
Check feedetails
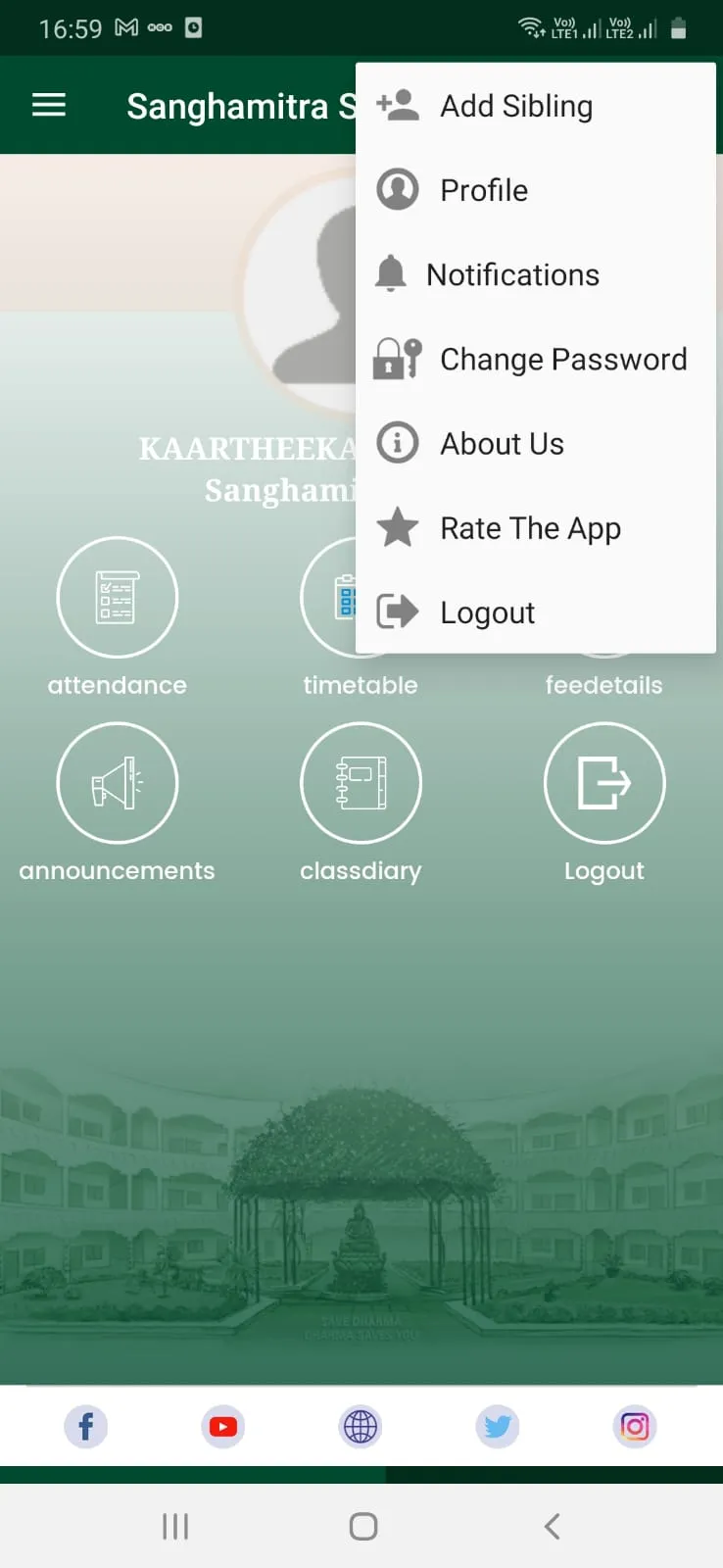click(604, 684)
